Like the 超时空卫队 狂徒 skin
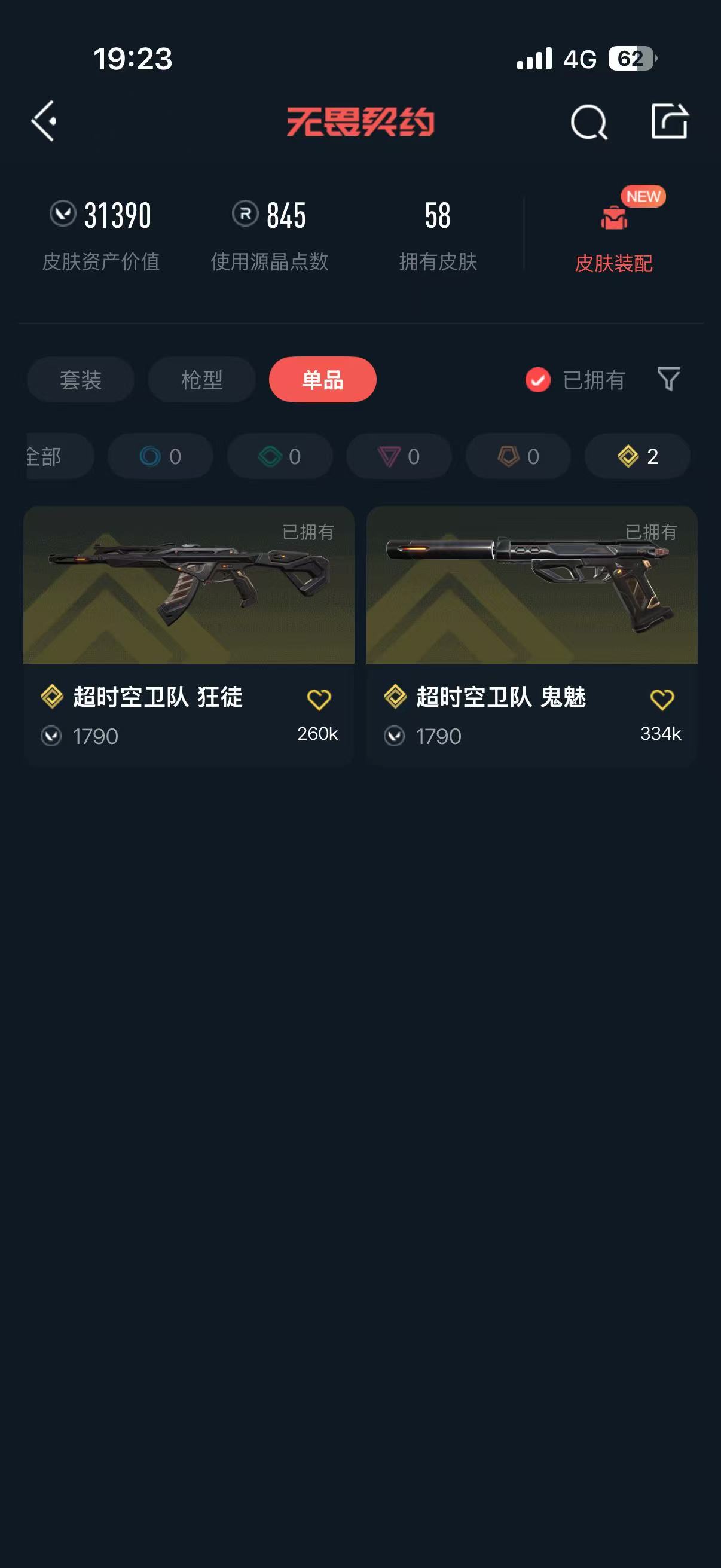 click(x=319, y=700)
